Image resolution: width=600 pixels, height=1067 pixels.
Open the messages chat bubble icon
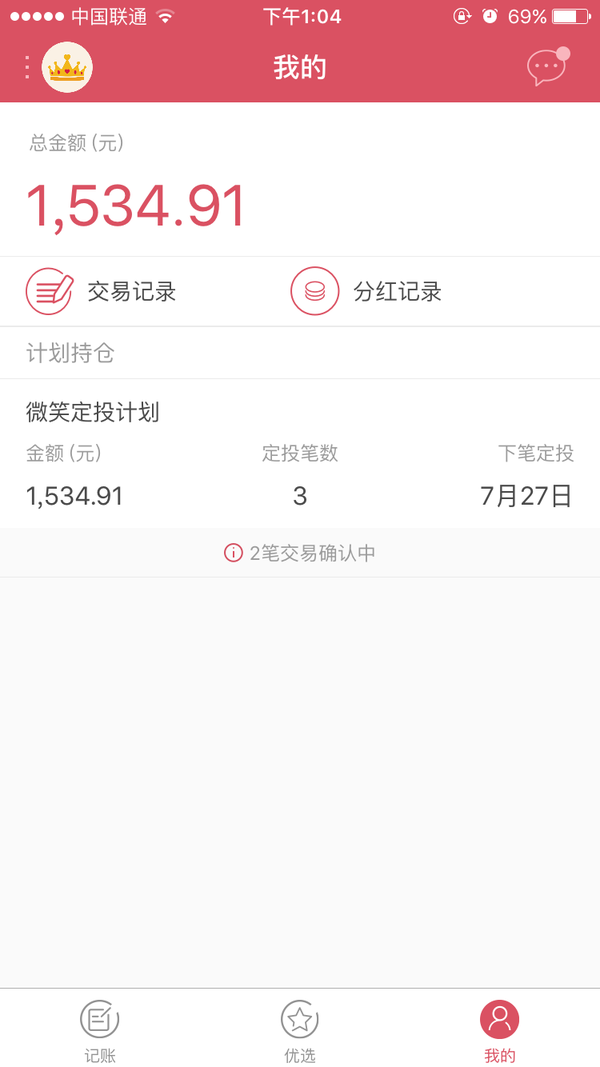pos(548,67)
